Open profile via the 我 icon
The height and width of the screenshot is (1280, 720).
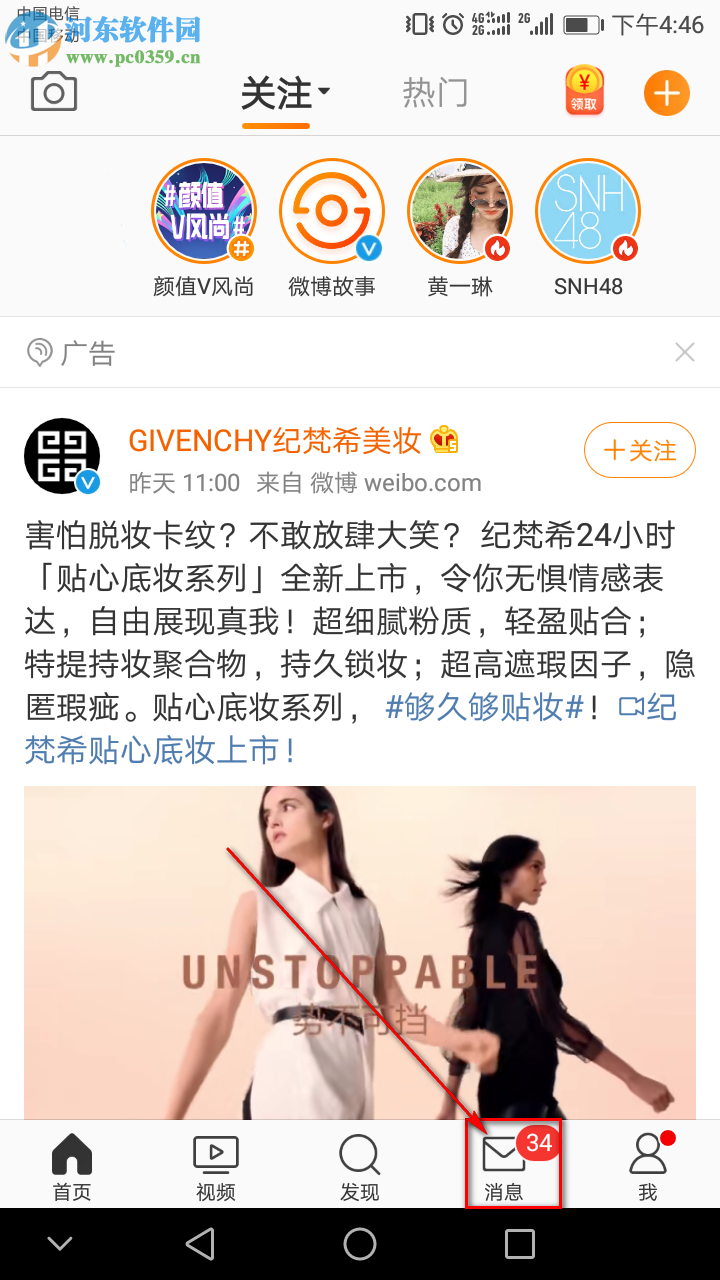point(648,1160)
